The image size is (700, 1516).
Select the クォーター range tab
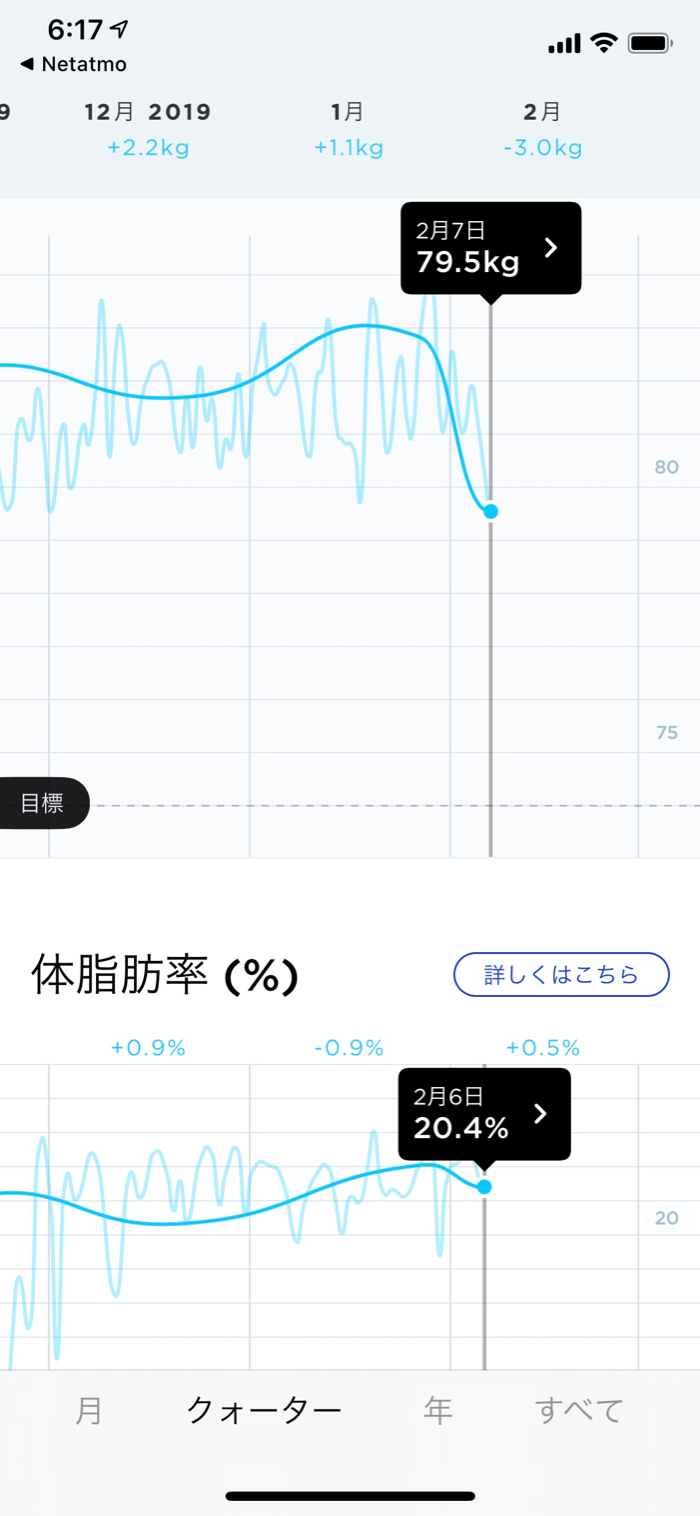(264, 1410)
